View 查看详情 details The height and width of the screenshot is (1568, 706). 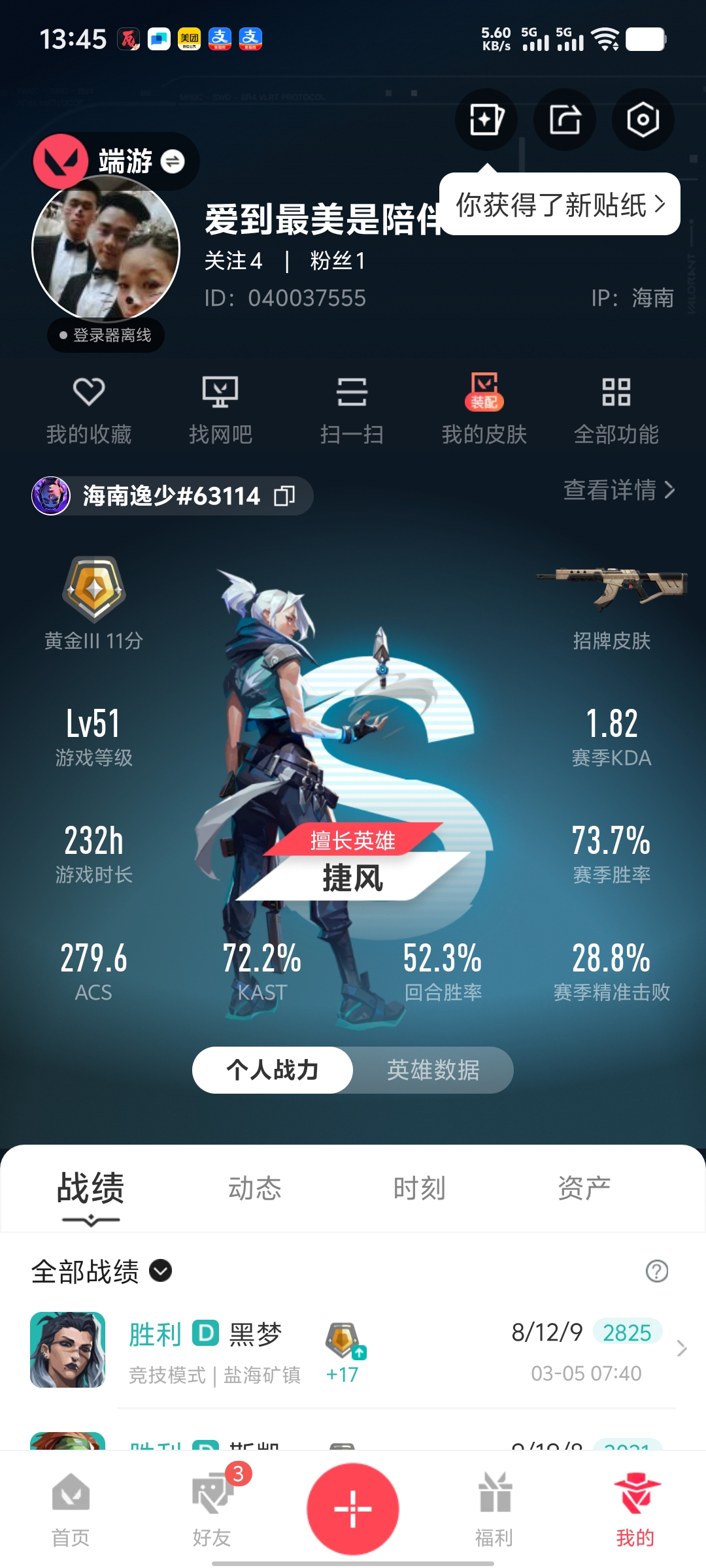(619, 489)
